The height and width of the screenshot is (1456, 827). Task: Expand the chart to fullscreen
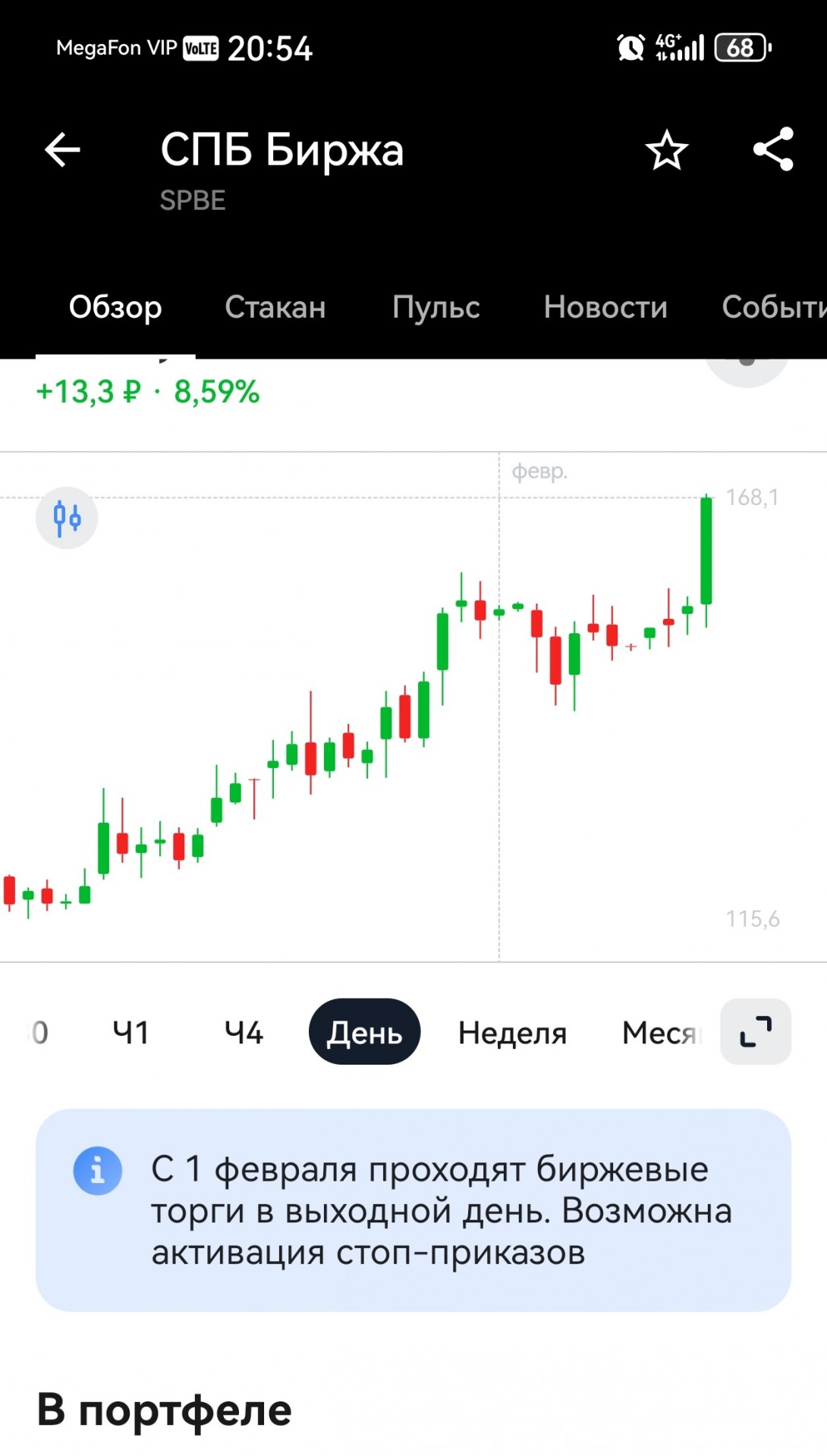click(x=756, y=1031)
